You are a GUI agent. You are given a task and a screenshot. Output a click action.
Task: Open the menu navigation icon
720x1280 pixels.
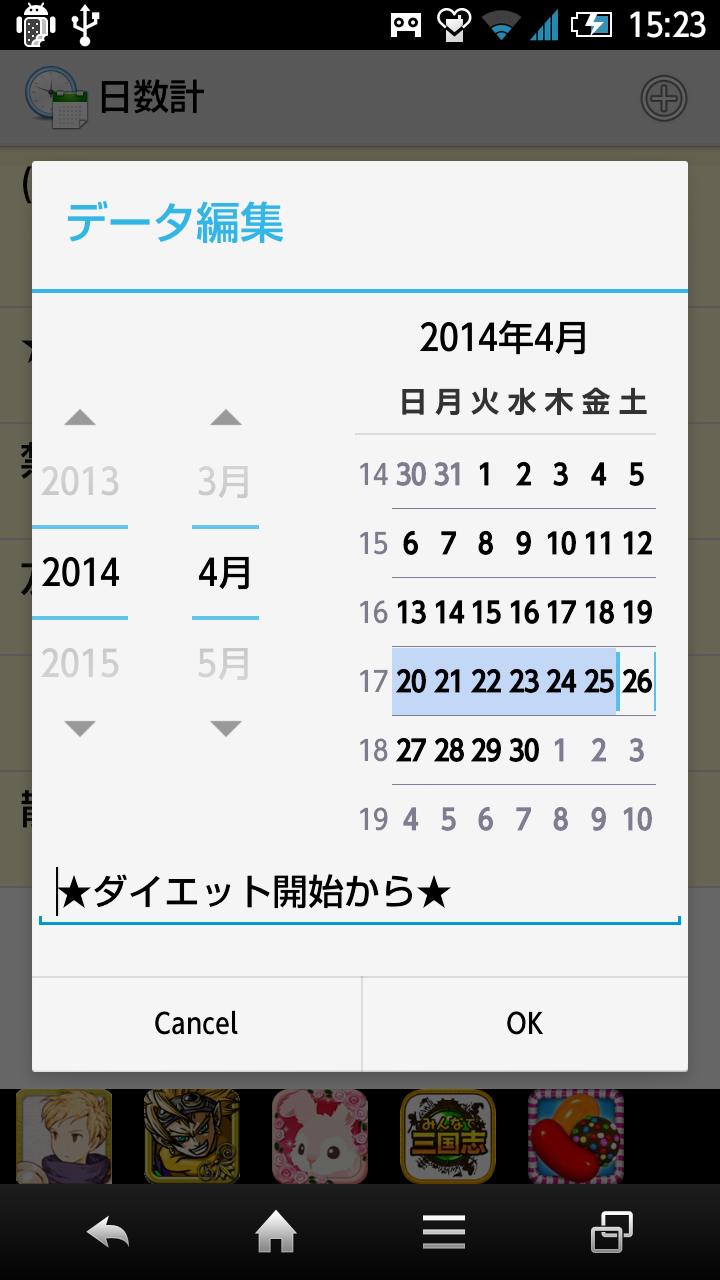[444, 1232]
